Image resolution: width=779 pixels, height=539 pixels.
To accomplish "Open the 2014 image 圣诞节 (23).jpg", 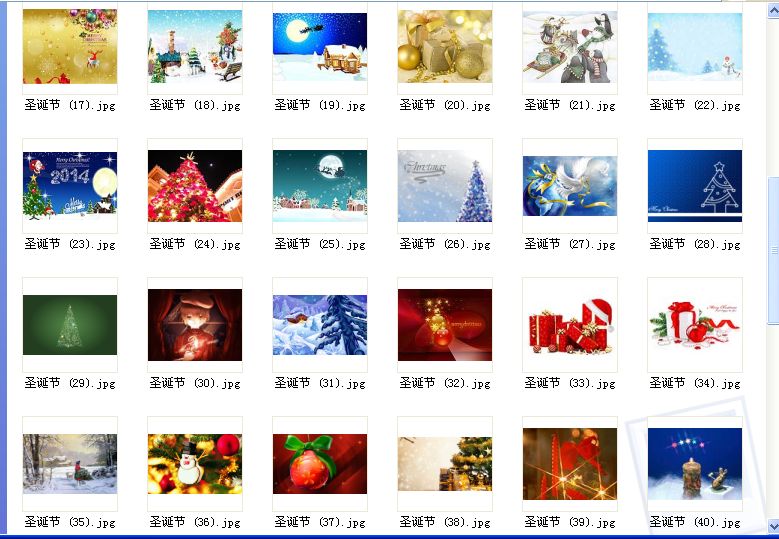I will 70,186.
